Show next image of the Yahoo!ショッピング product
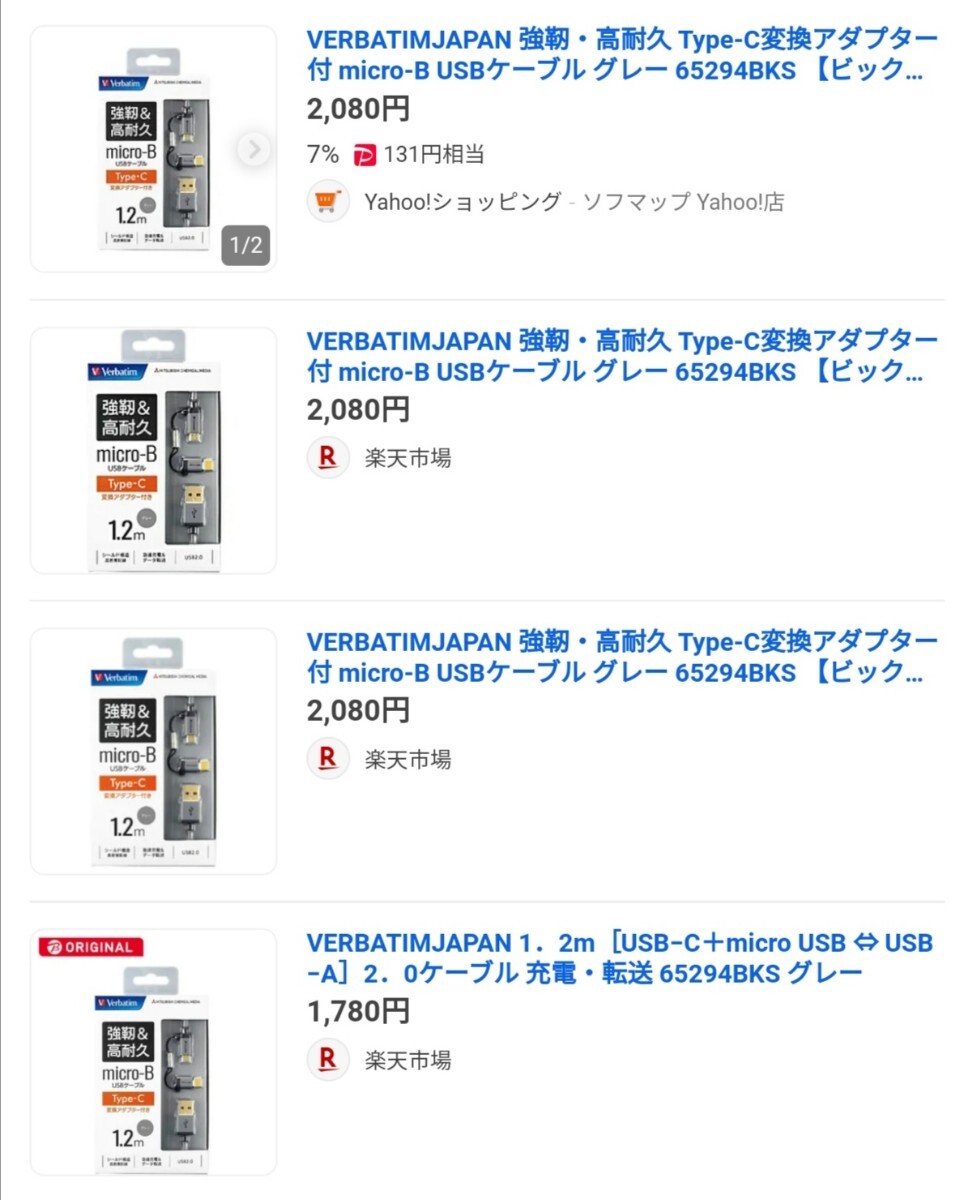This screenshot has height=1200, width=972. [x=254, y=150]
